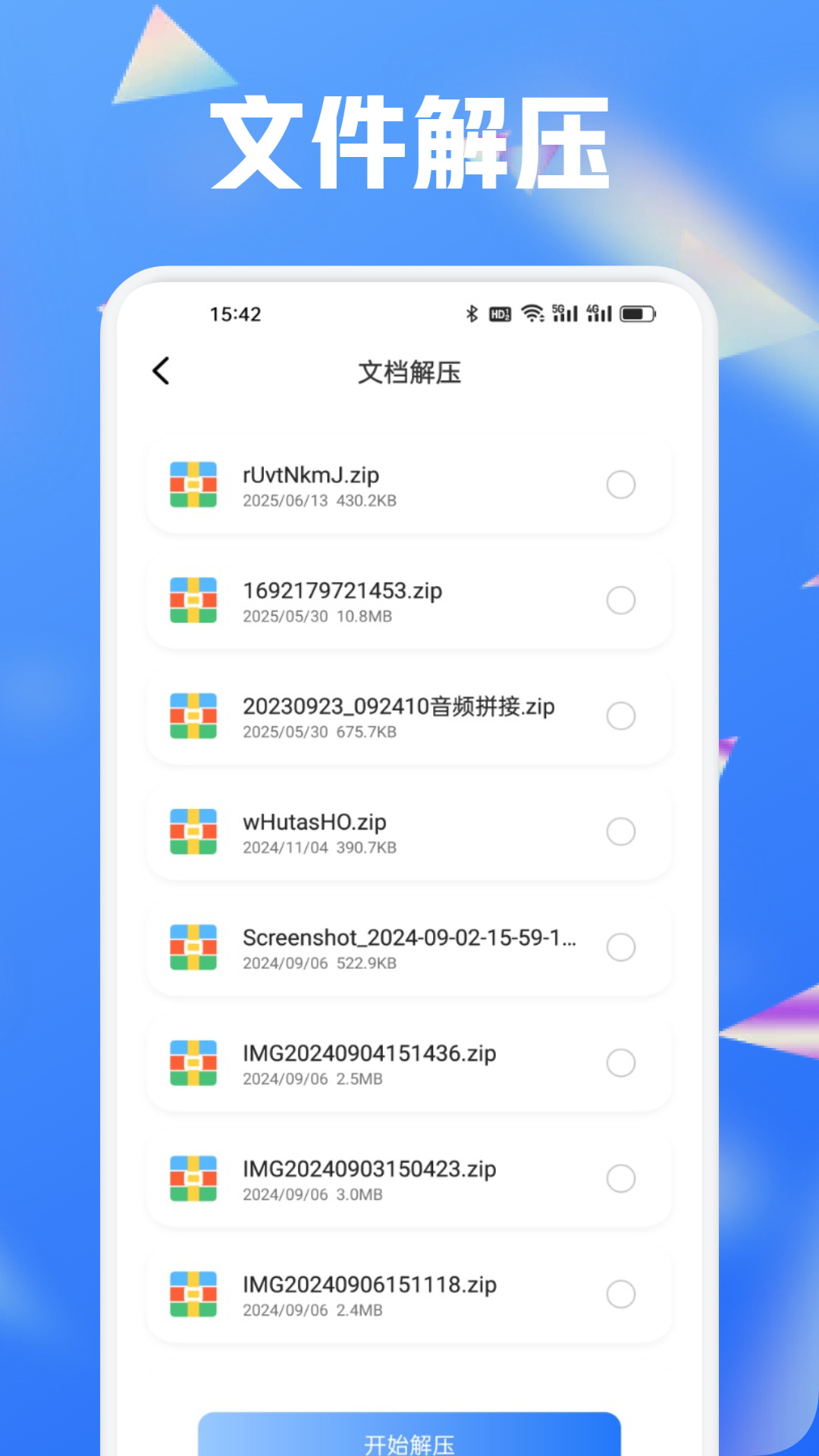Select wHutasHO.zip via its circle
This screenshot has width=819, height=1456.
click(621, 832)
